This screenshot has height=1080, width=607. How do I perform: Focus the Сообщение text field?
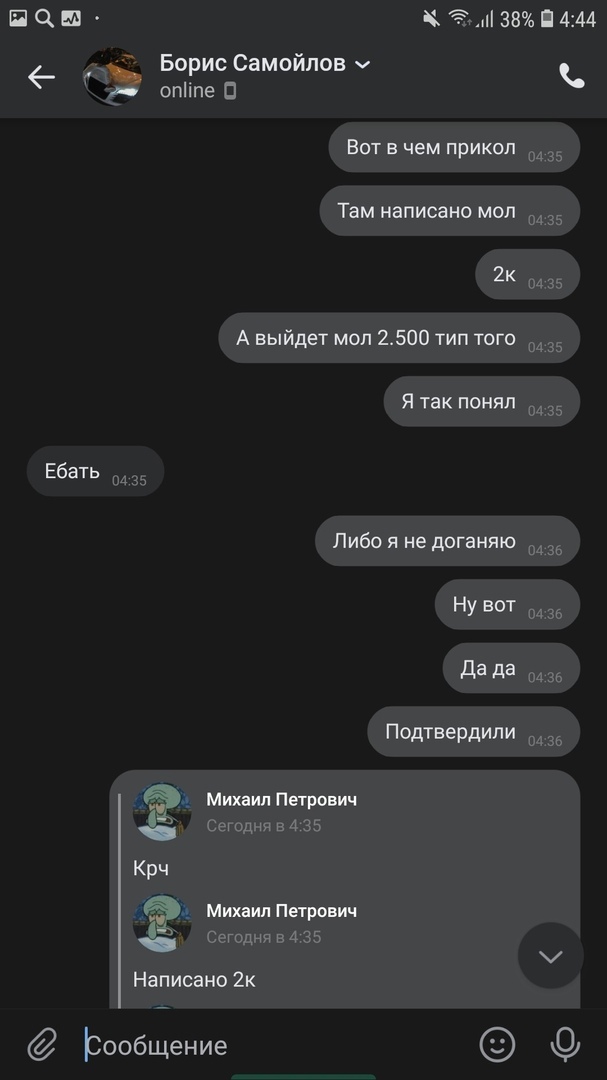270,1046
